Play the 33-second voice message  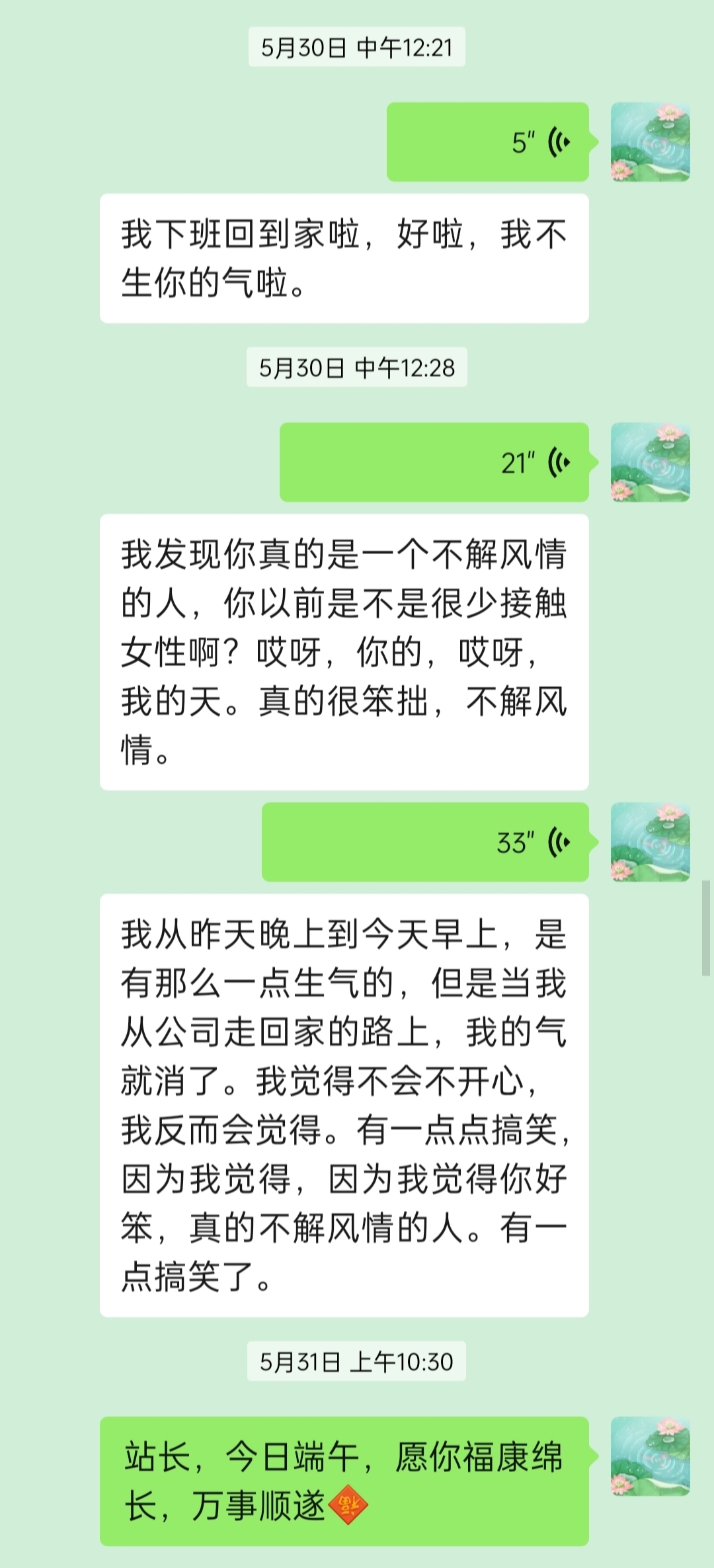425,842
